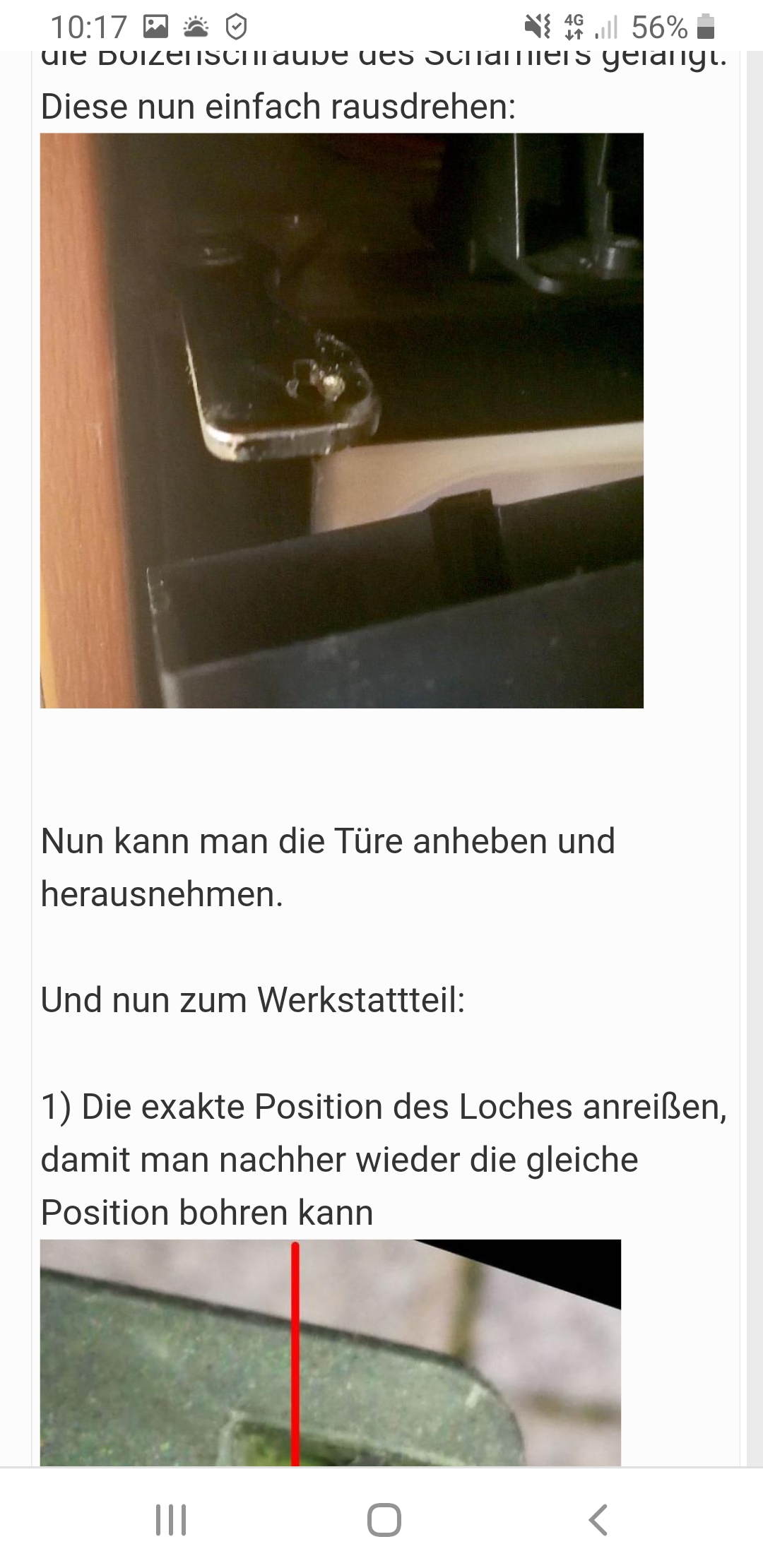Go back with the system back button

coord(598,1519)
